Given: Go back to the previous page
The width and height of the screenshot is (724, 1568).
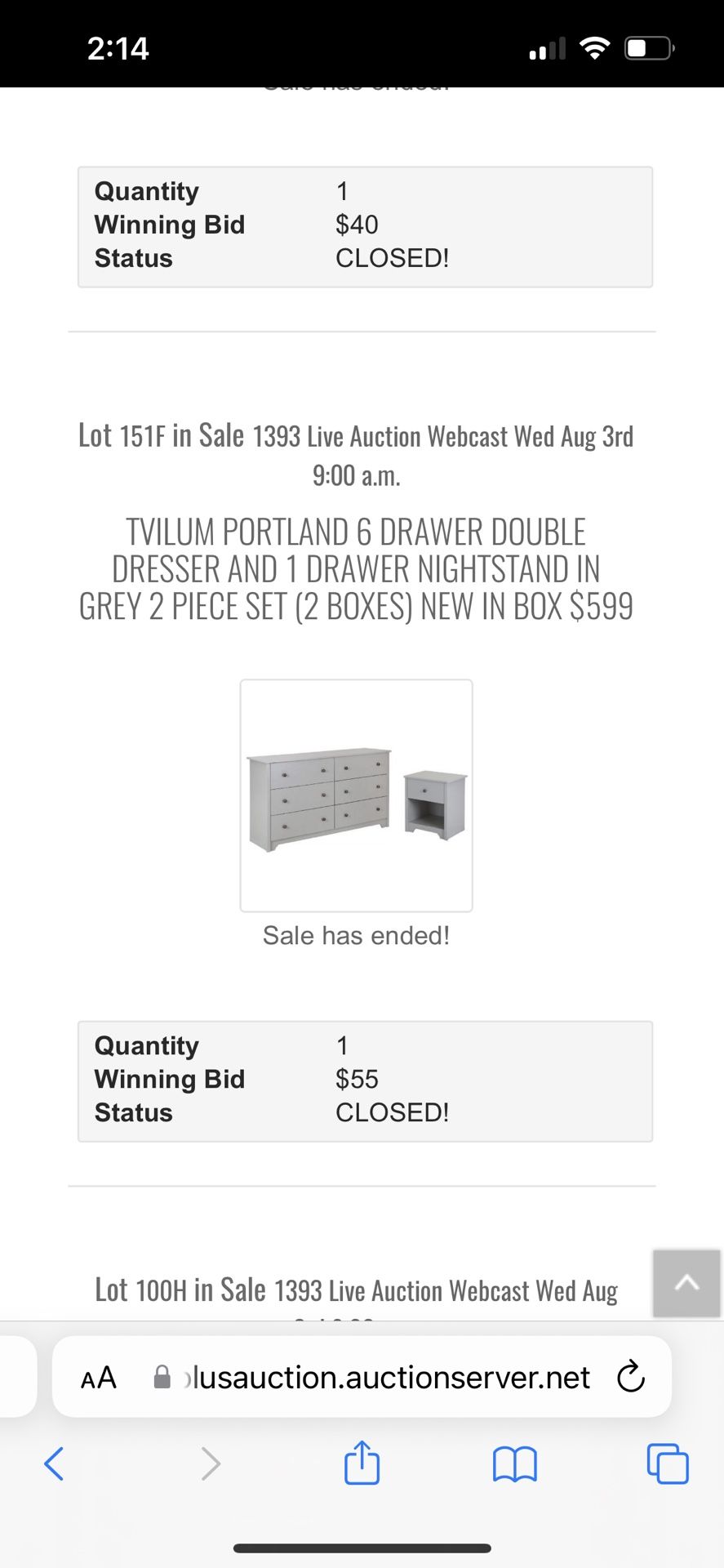Looking at the screenshot, I should 54,1463.
